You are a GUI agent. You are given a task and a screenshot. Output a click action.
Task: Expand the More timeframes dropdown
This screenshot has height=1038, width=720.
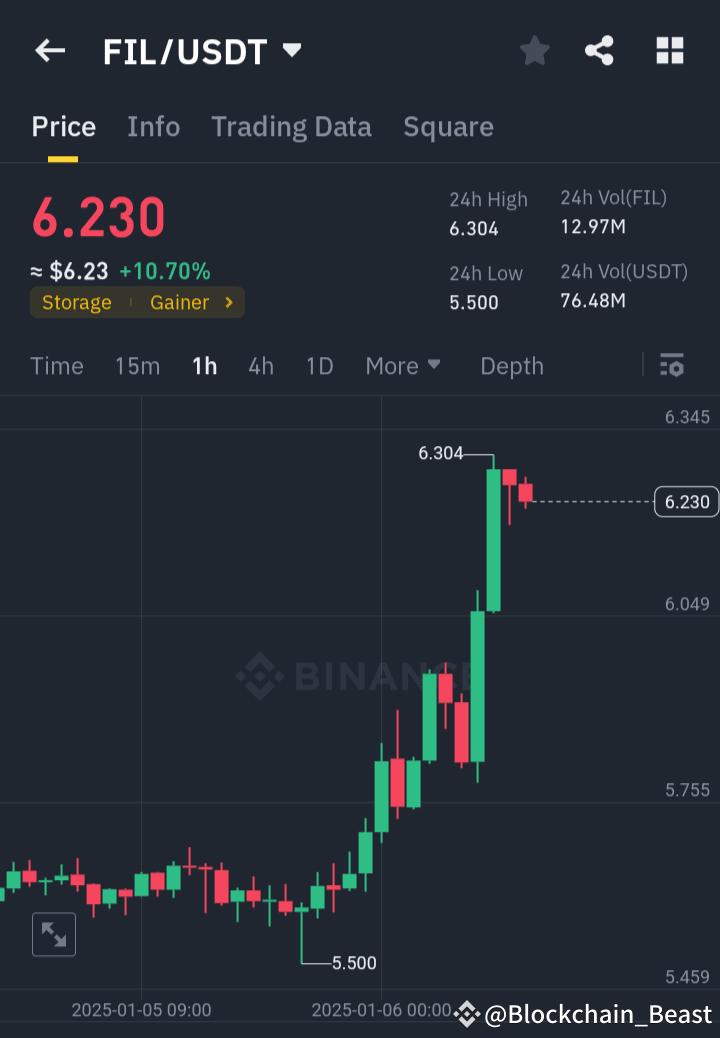[403, 366]
